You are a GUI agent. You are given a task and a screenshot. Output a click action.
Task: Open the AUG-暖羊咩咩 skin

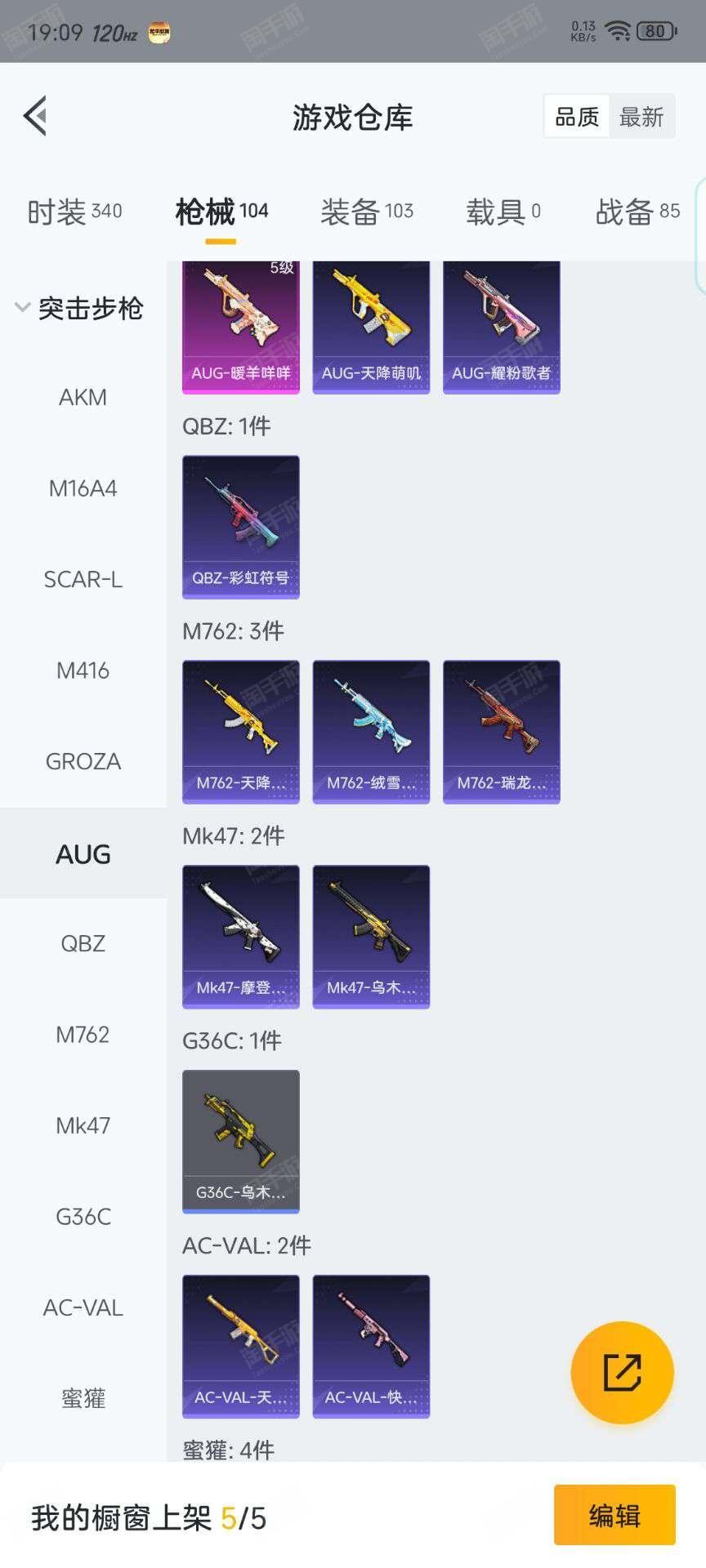(x=240, y=327)
